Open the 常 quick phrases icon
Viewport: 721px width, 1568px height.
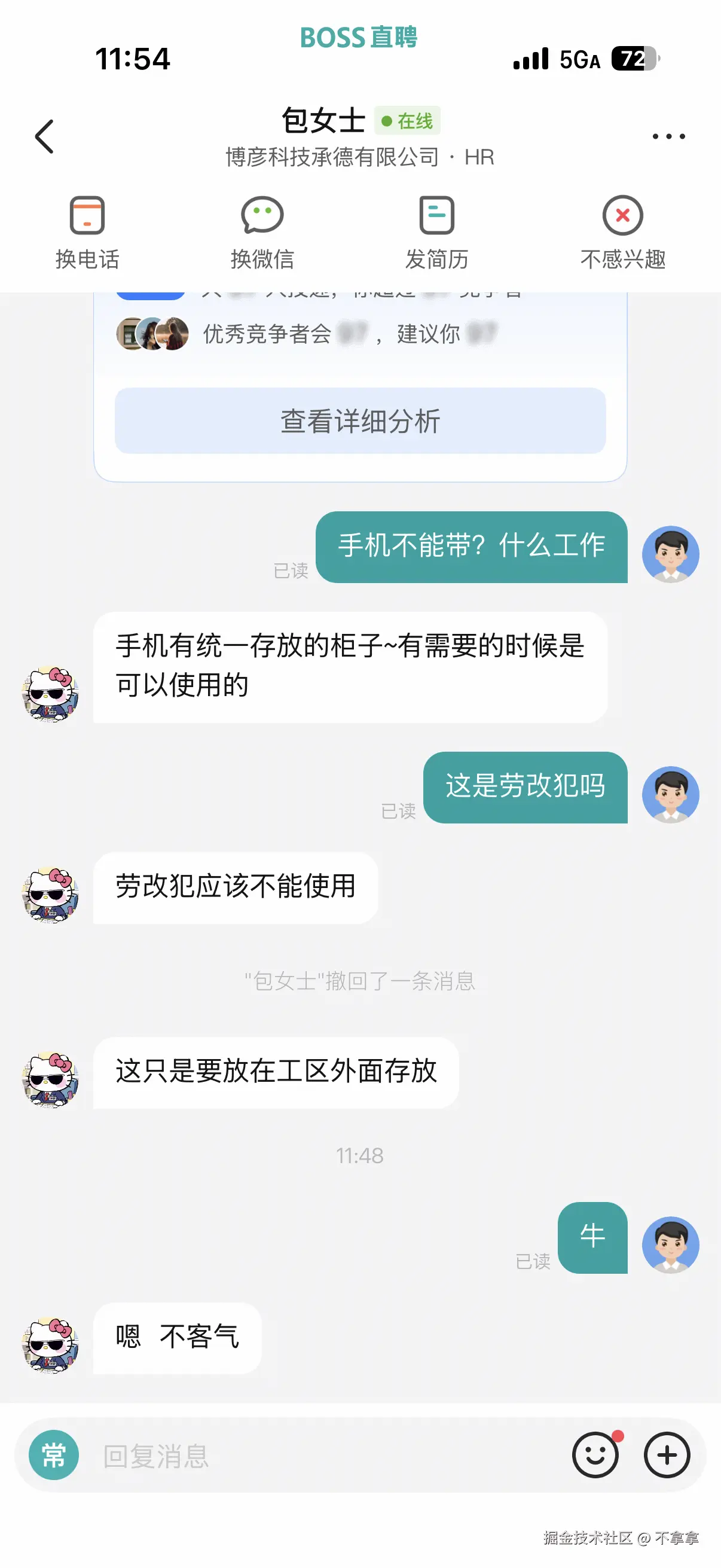pyautogui.click(x=53, y=1455)
